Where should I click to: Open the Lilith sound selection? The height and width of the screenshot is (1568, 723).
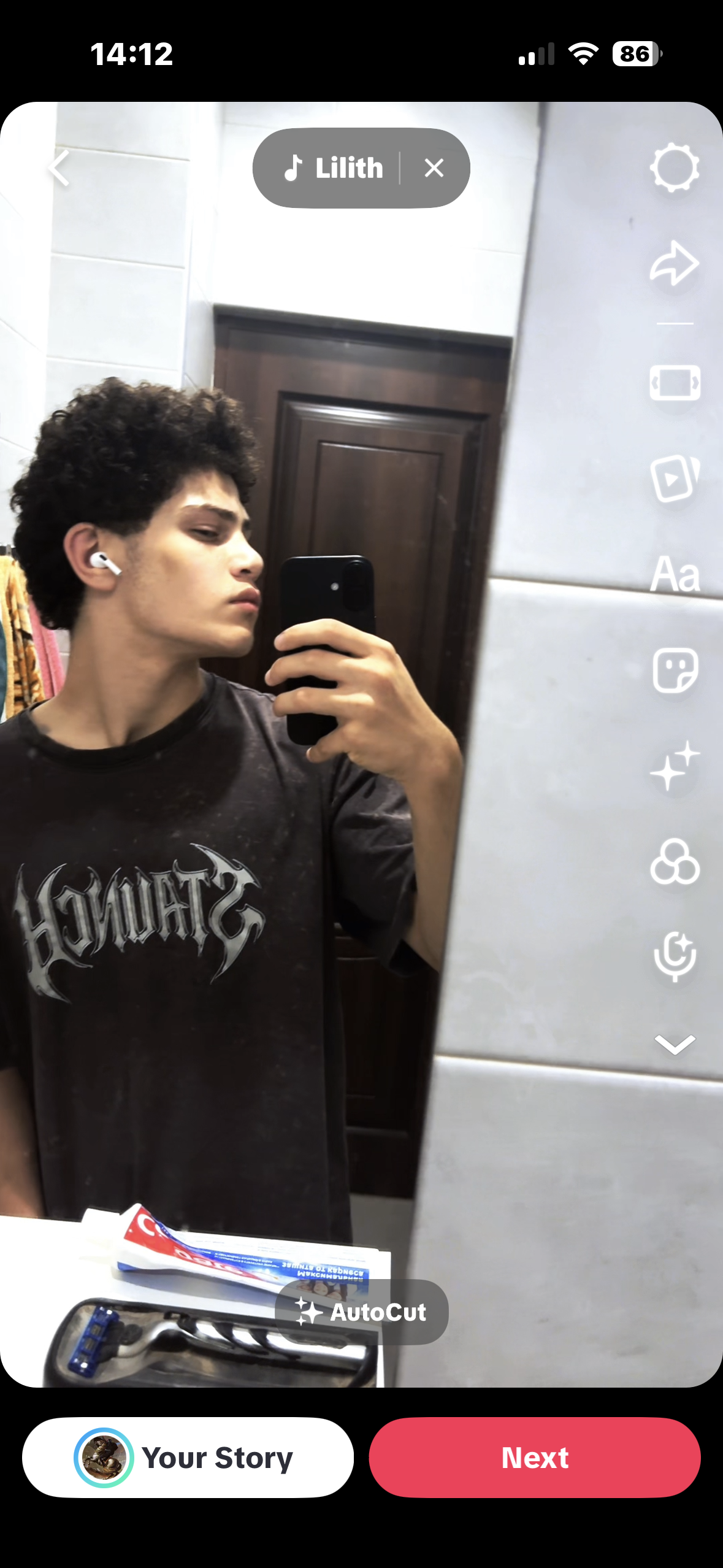point(333,167)
